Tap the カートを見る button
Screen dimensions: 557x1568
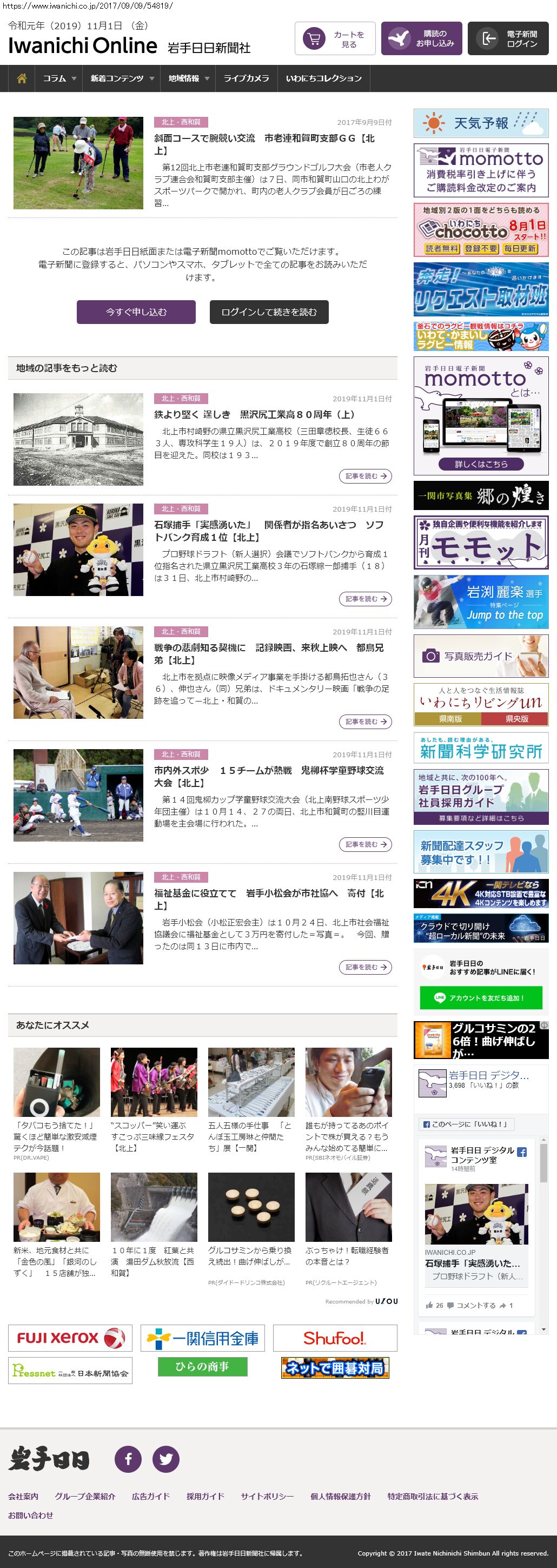pyautogui.click(x=335, y=39)
